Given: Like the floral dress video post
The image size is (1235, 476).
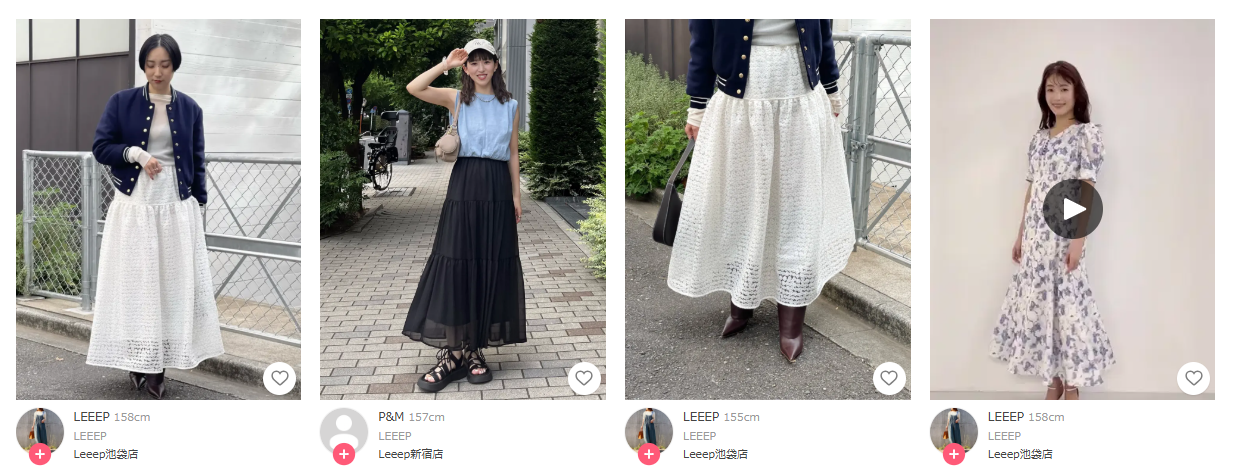Looking at the screenshot, I should click(1193, 378).
